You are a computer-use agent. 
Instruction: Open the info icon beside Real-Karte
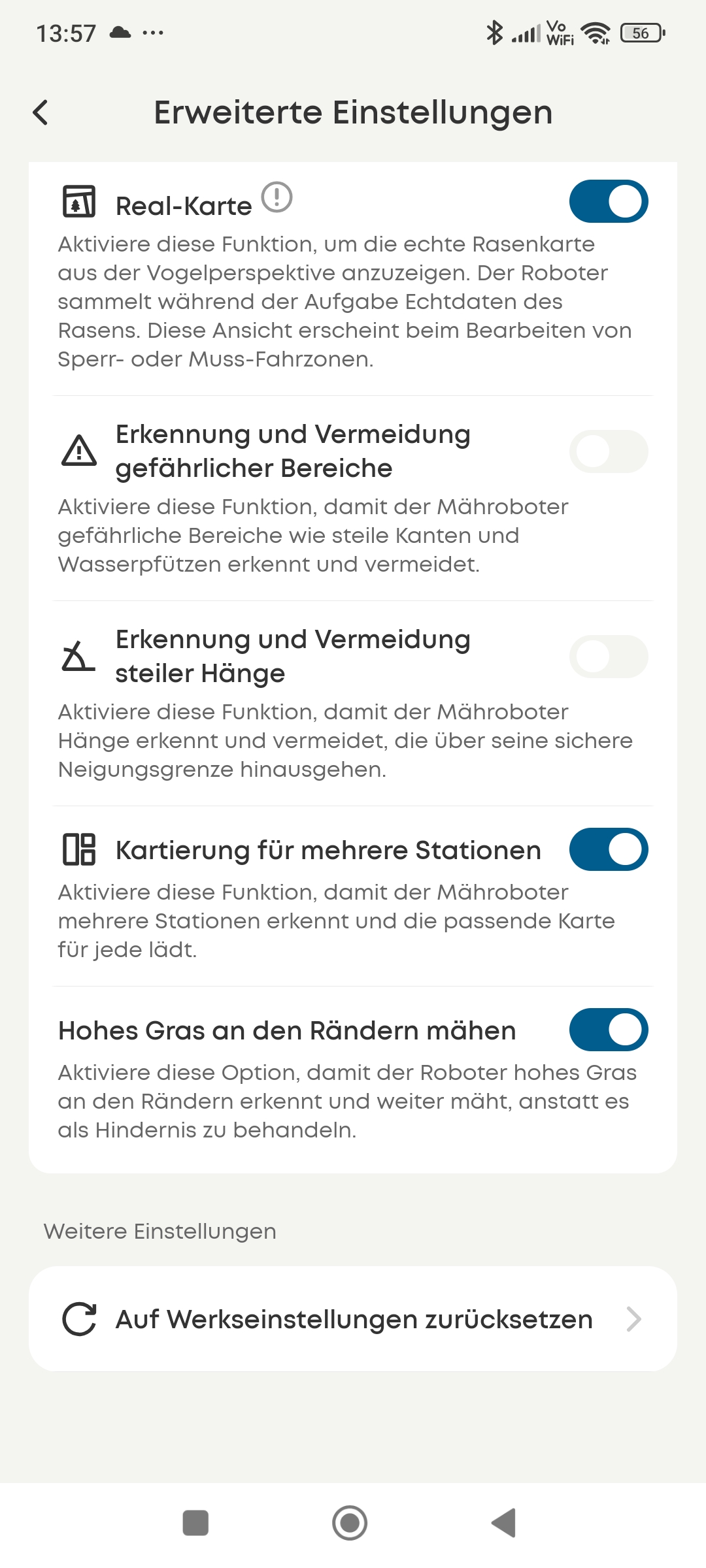coord(277,197)
